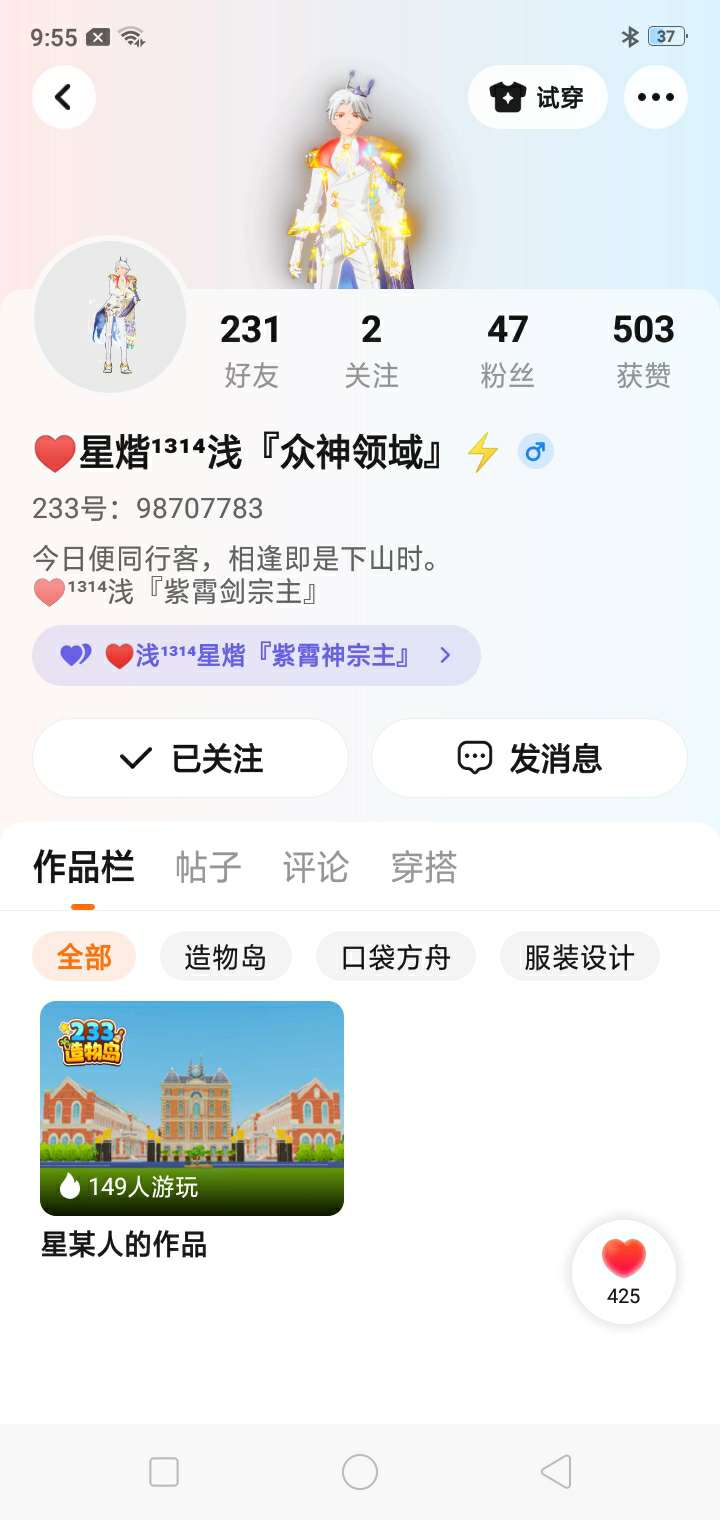Viewport: 720px width, 1520px height.
Task: Switch to the 穿搭 tab
Action: click(x=423, y=866)
